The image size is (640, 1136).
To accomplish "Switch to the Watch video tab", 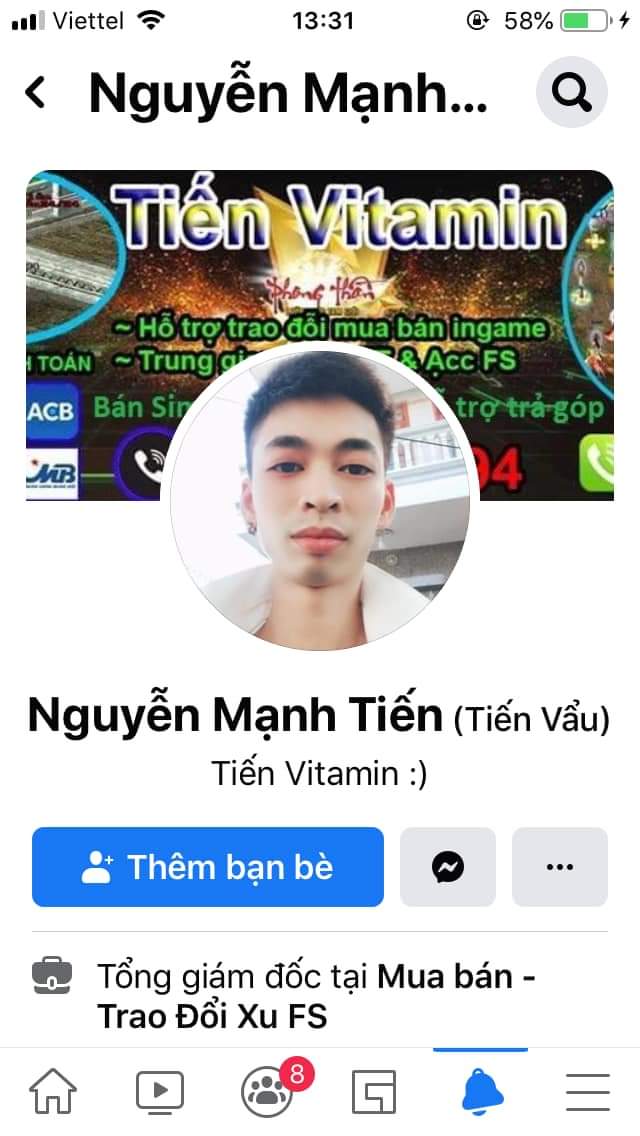I will pos(160,1091).
